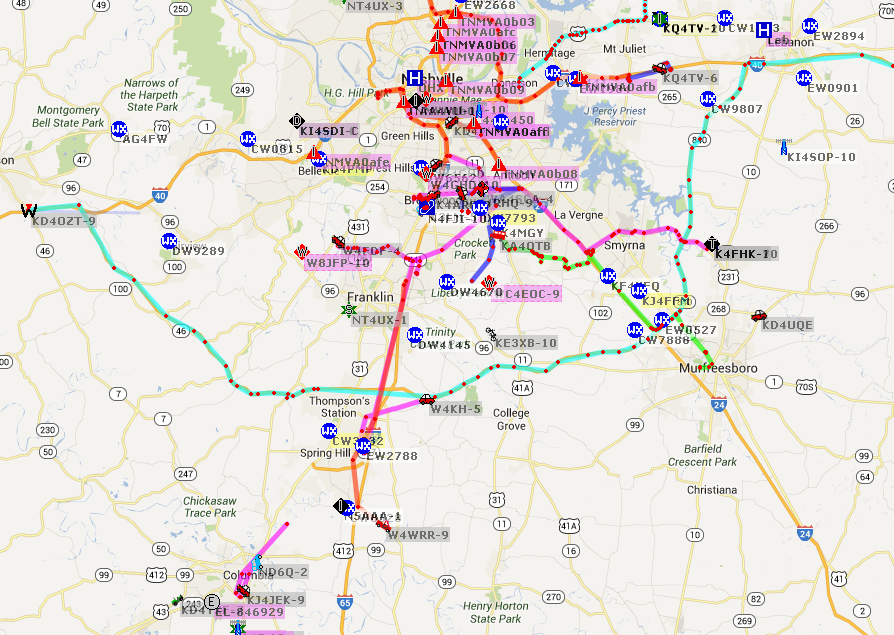The image size is (894, 635).
Task: Tap the KD4OZT-9 station marker
Action: (x=28, y=211)
